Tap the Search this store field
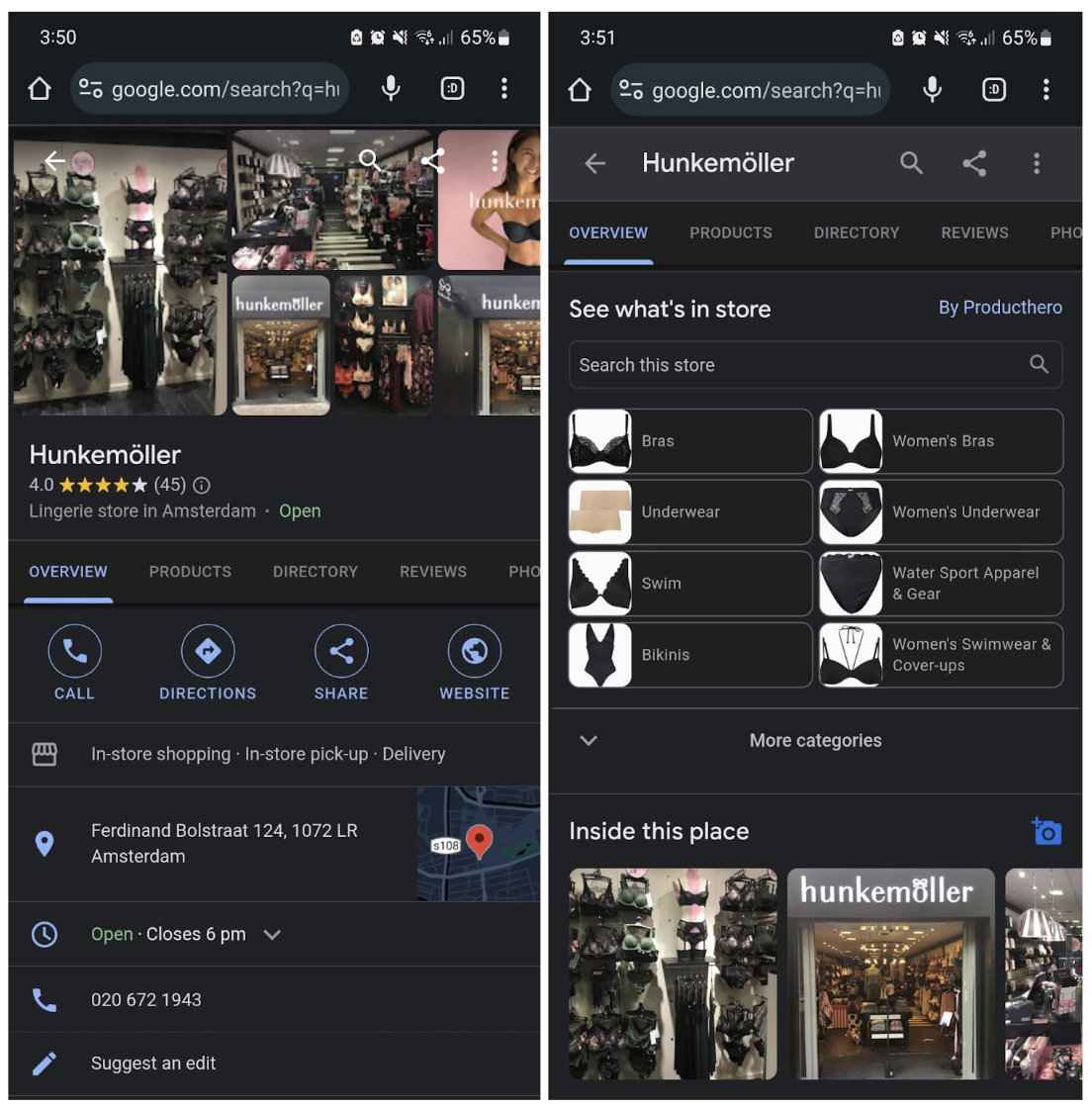The width and height of the screenshot is (1092, 1110). click(x=791, y=365)
